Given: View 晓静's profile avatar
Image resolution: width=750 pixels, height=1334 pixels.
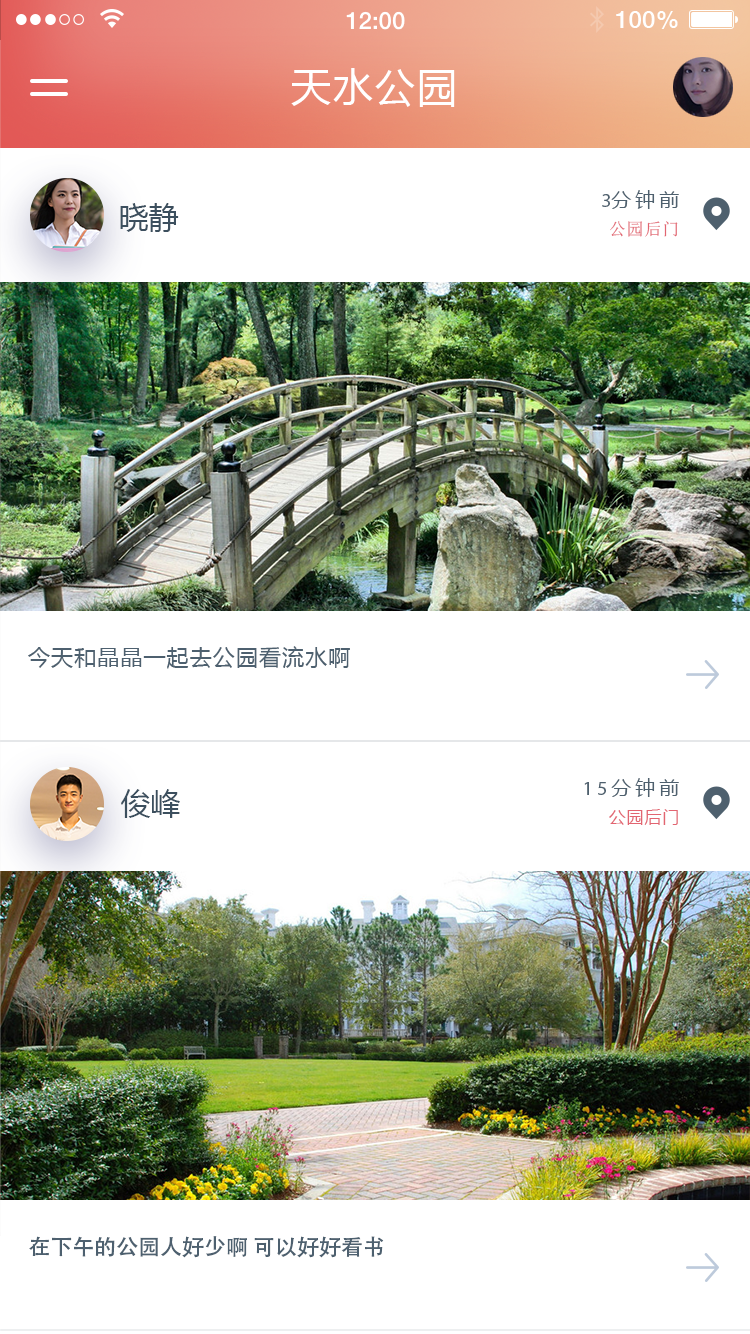Looking at the screenshot, I should coord(67,214).
